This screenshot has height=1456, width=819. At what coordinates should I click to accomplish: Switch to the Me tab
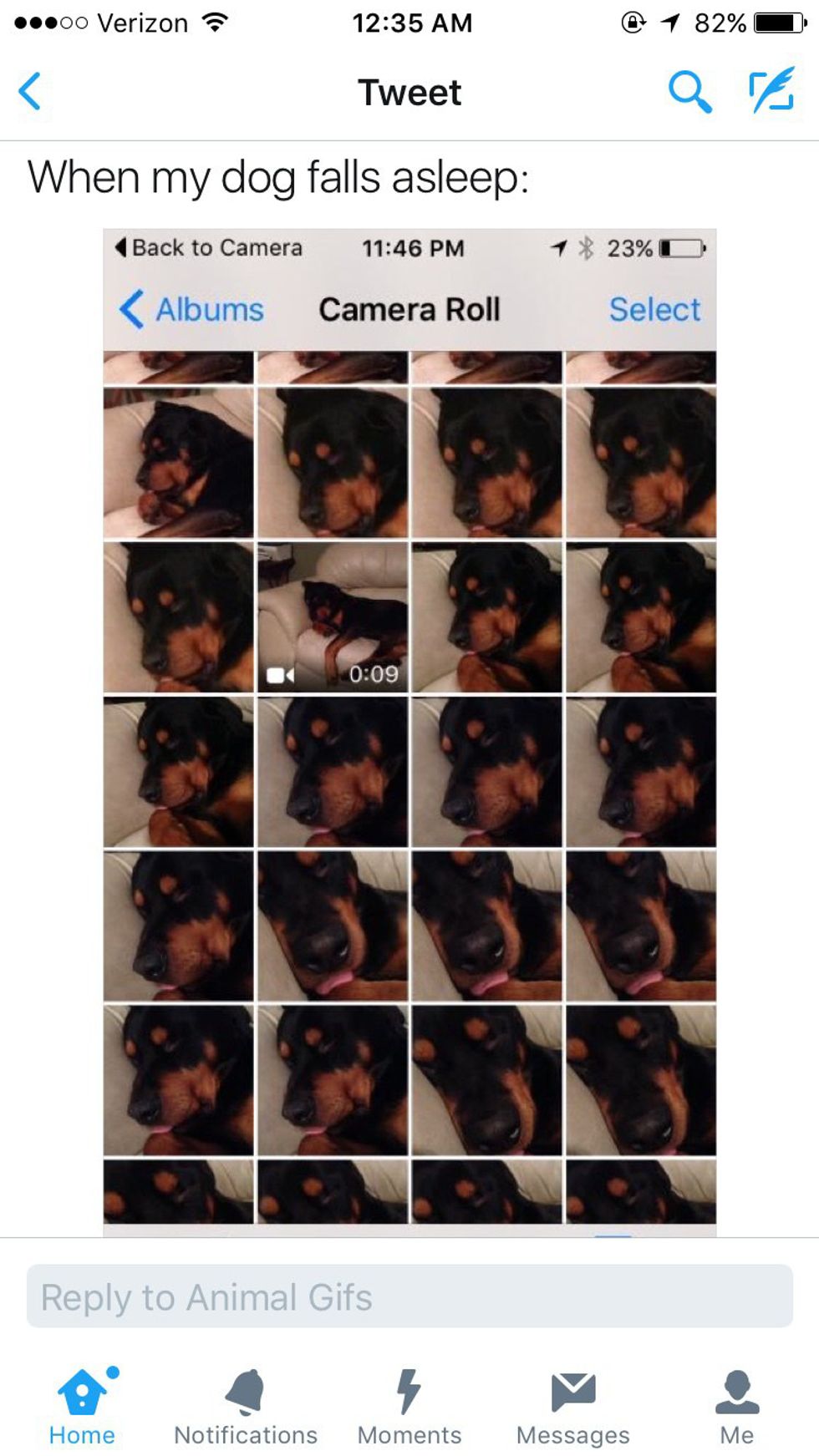pyautogui.click(x=737, y=1407)
